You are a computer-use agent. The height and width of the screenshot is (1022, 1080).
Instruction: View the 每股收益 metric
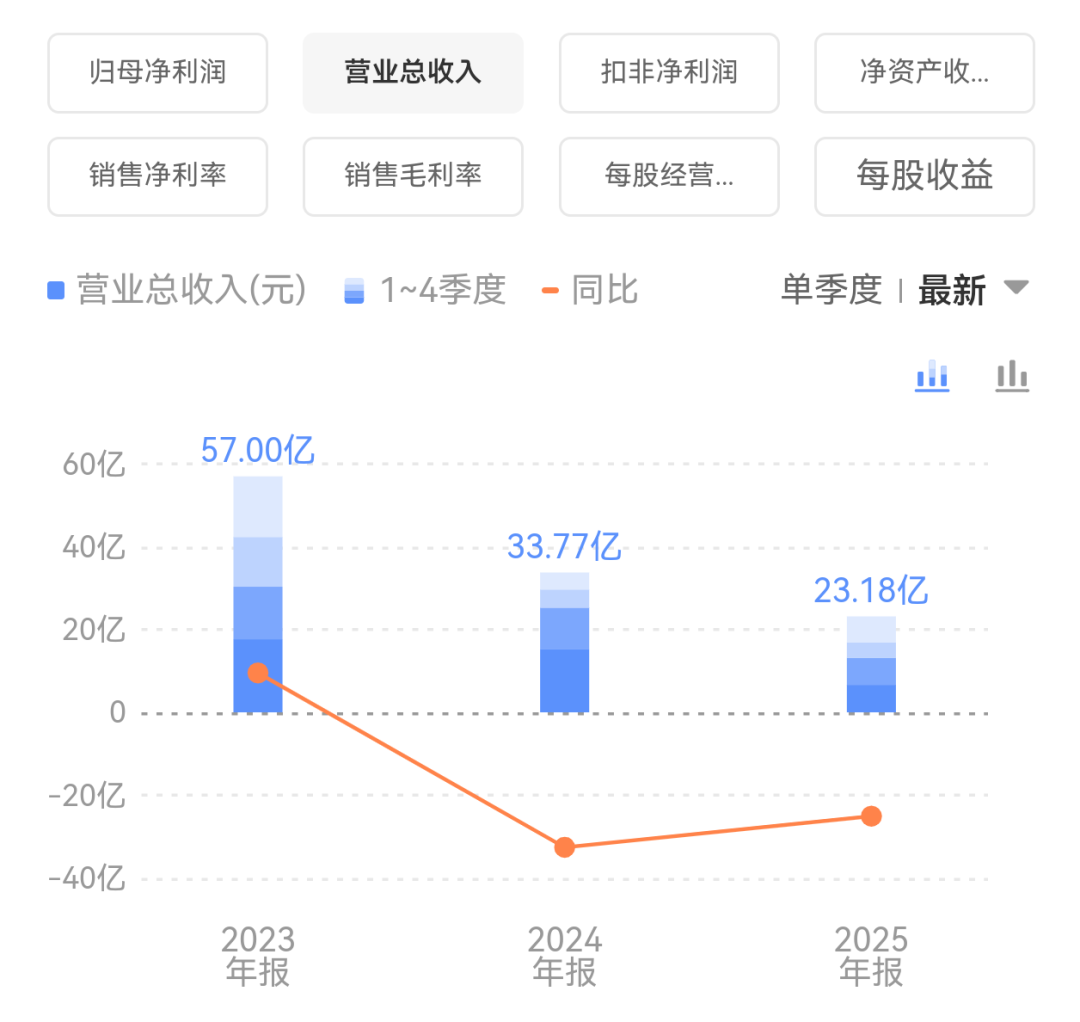click(924, 176)
